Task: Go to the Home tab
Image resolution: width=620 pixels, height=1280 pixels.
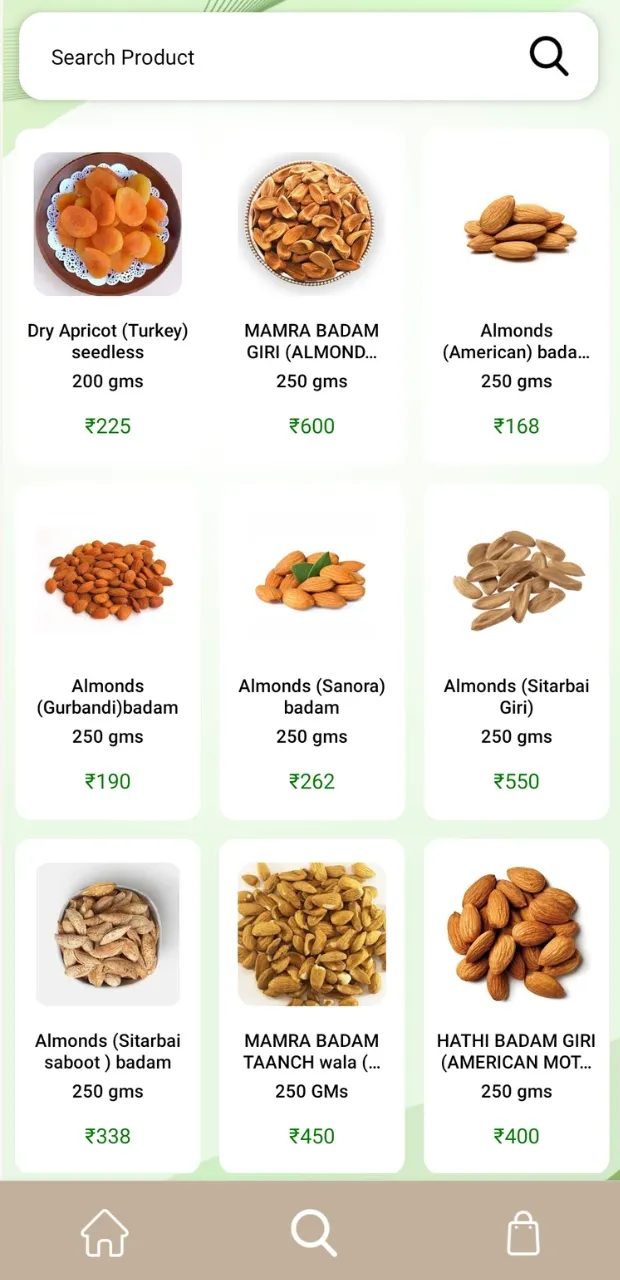Action: coord(105,1233)
